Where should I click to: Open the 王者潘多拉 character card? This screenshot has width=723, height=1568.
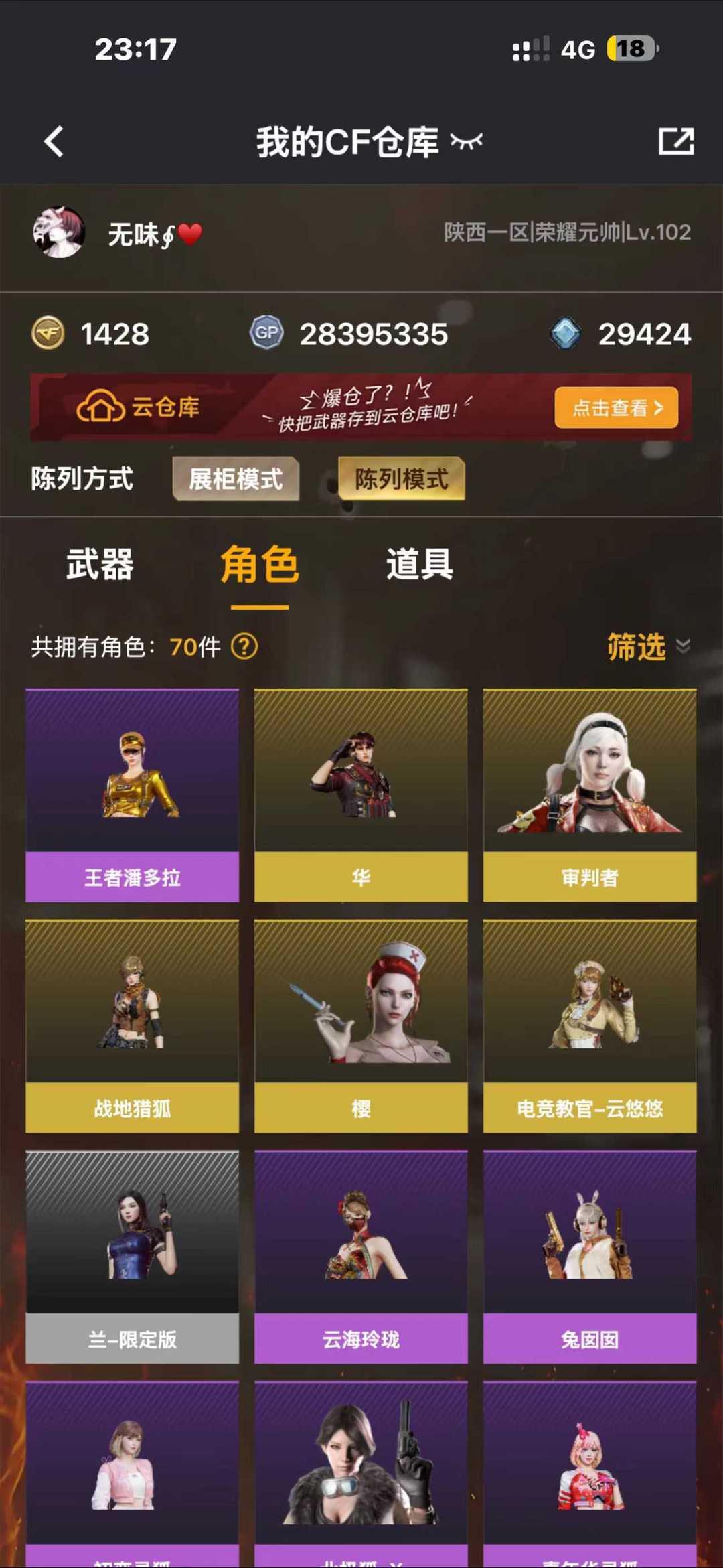(133, 795)
